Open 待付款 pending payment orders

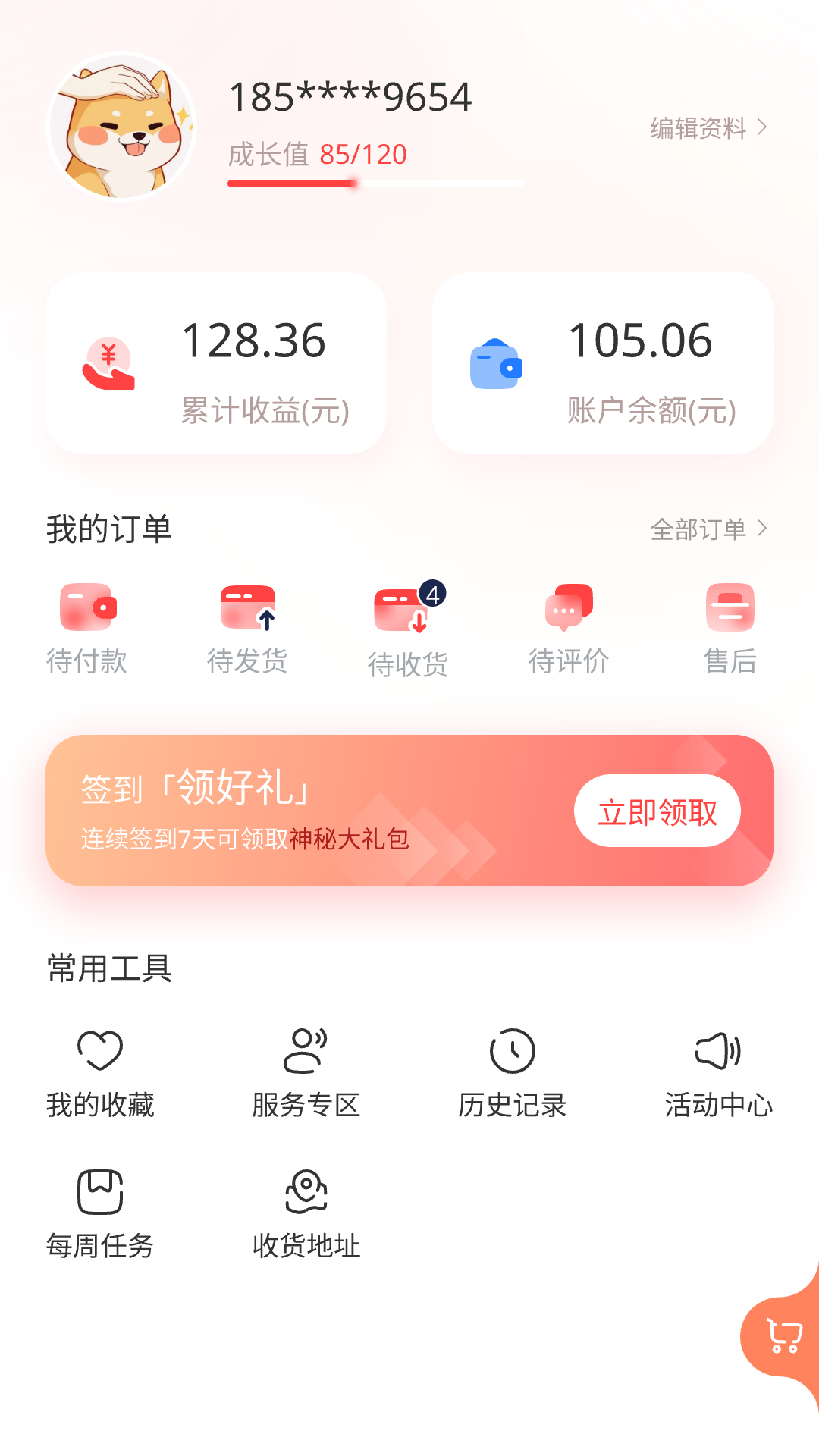(87, 628)
